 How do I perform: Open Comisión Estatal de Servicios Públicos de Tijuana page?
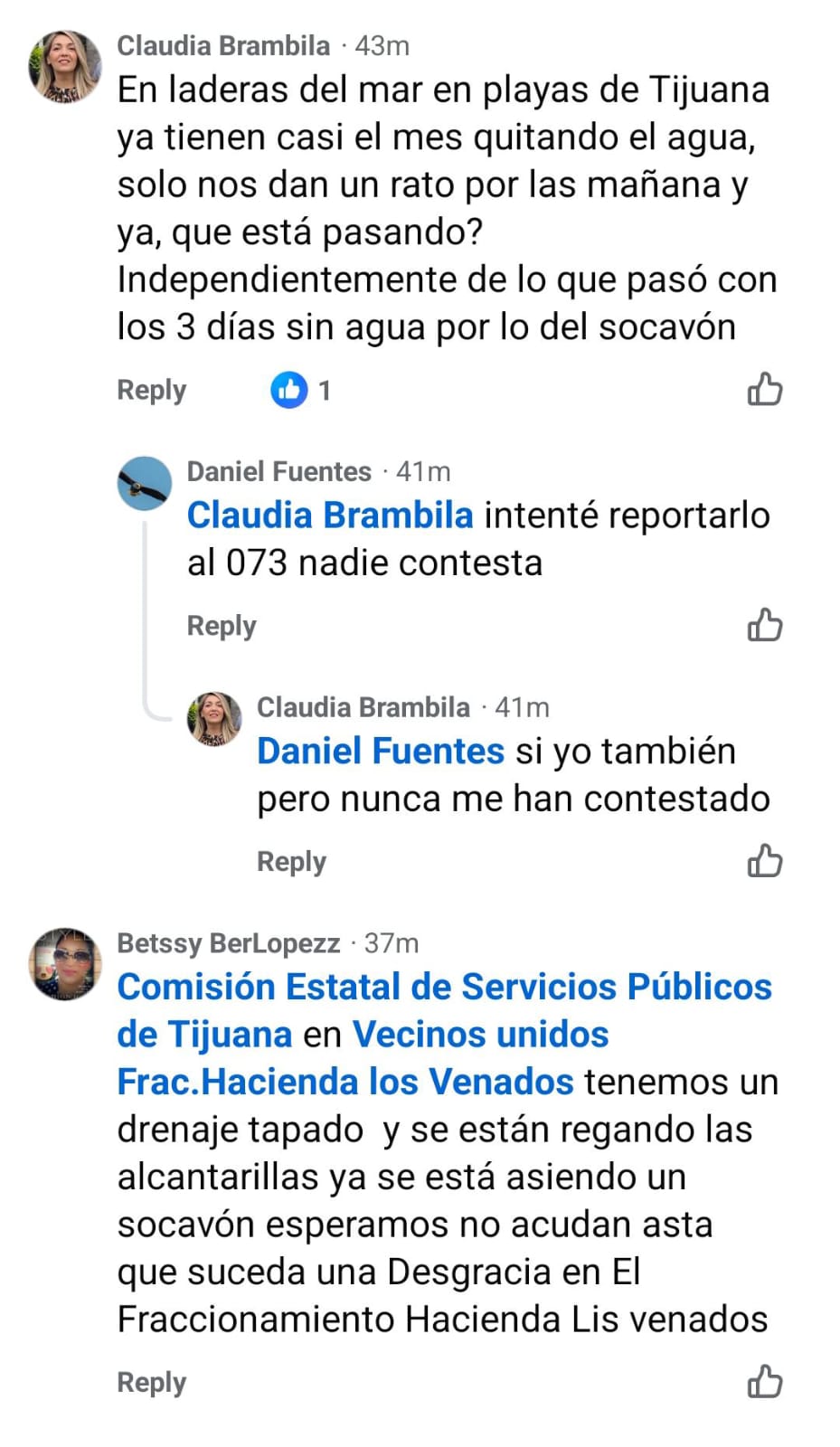pos(444,1010)
